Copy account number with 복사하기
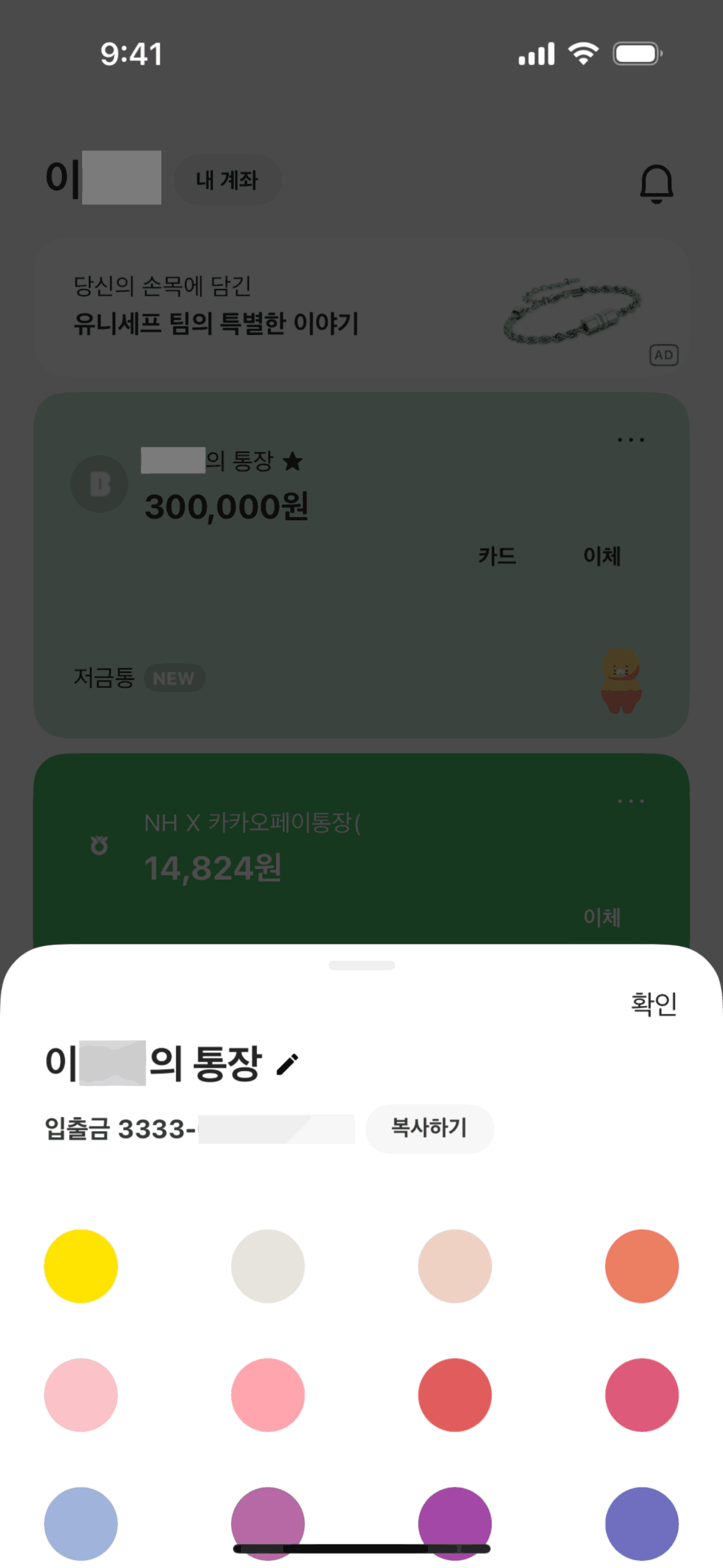 pos(429,1128)
